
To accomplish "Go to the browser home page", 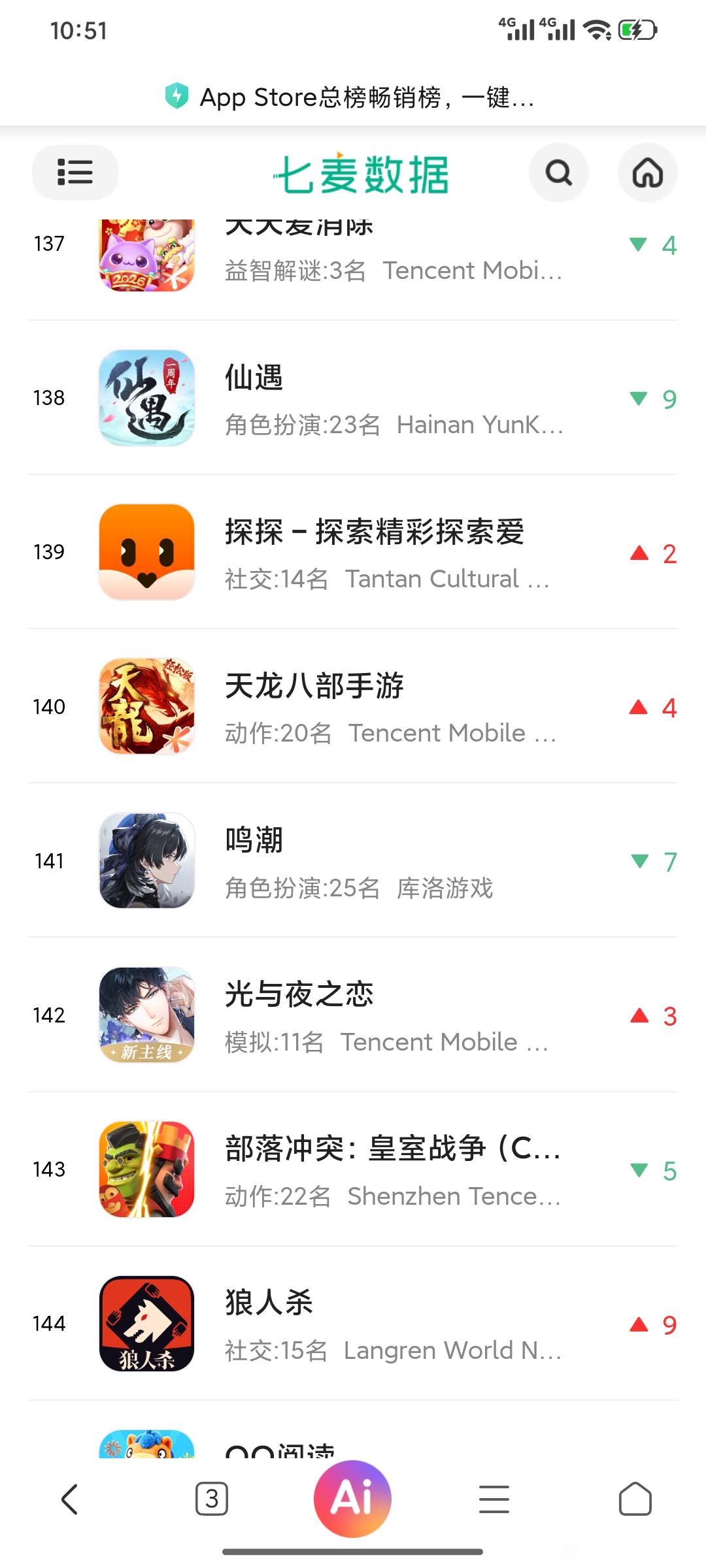I will pos(635,1499).
